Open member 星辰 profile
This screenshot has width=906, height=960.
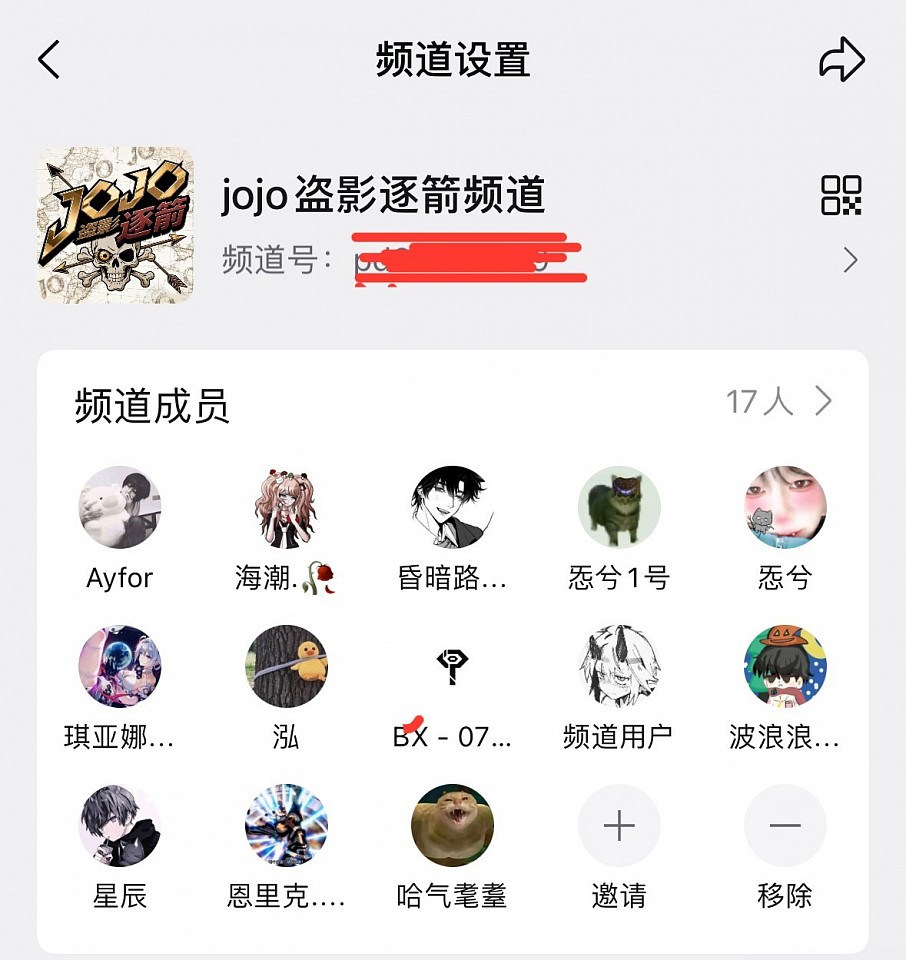click(120, 826)
